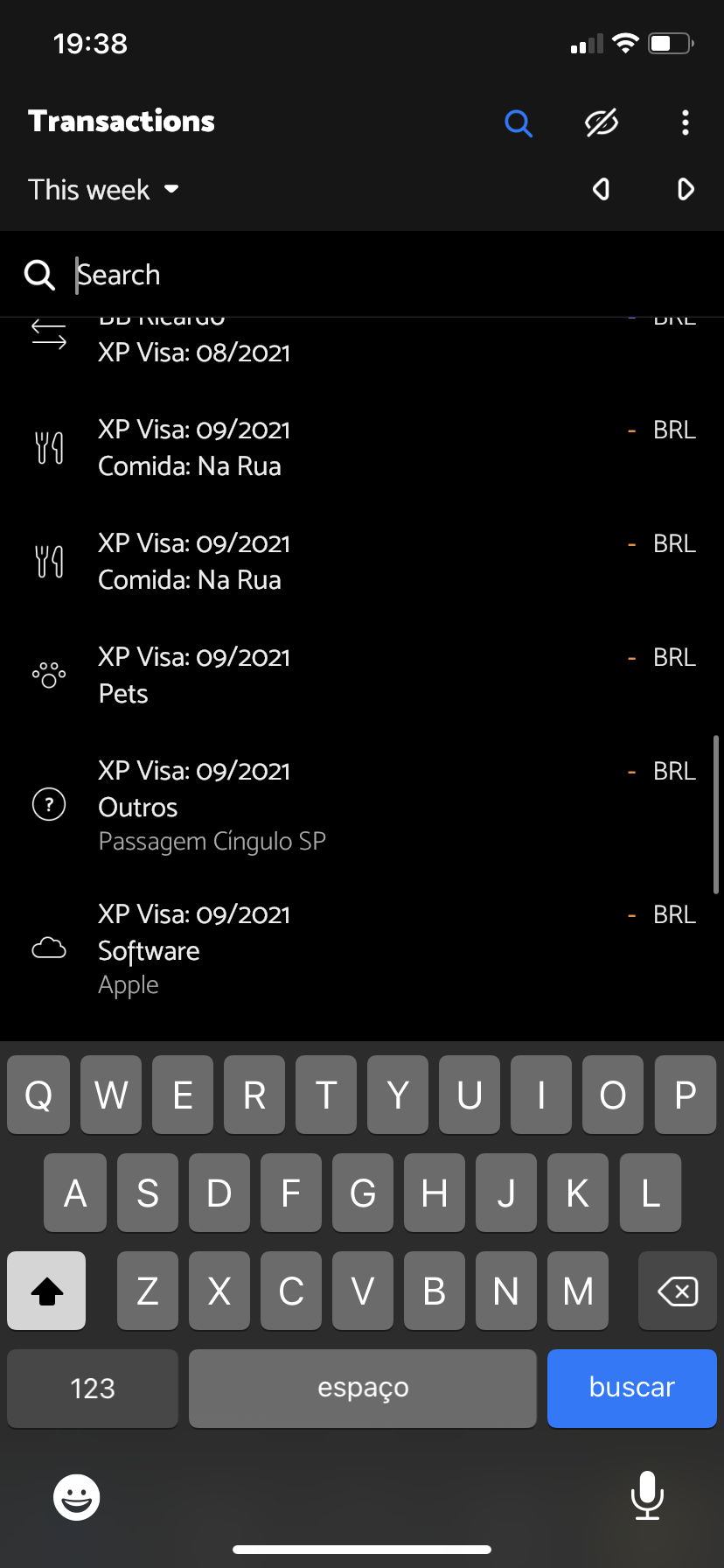The image size is (724, 1568).
Task: Tap the paw icon on the Pets transaction
Action: pos(49,675)
